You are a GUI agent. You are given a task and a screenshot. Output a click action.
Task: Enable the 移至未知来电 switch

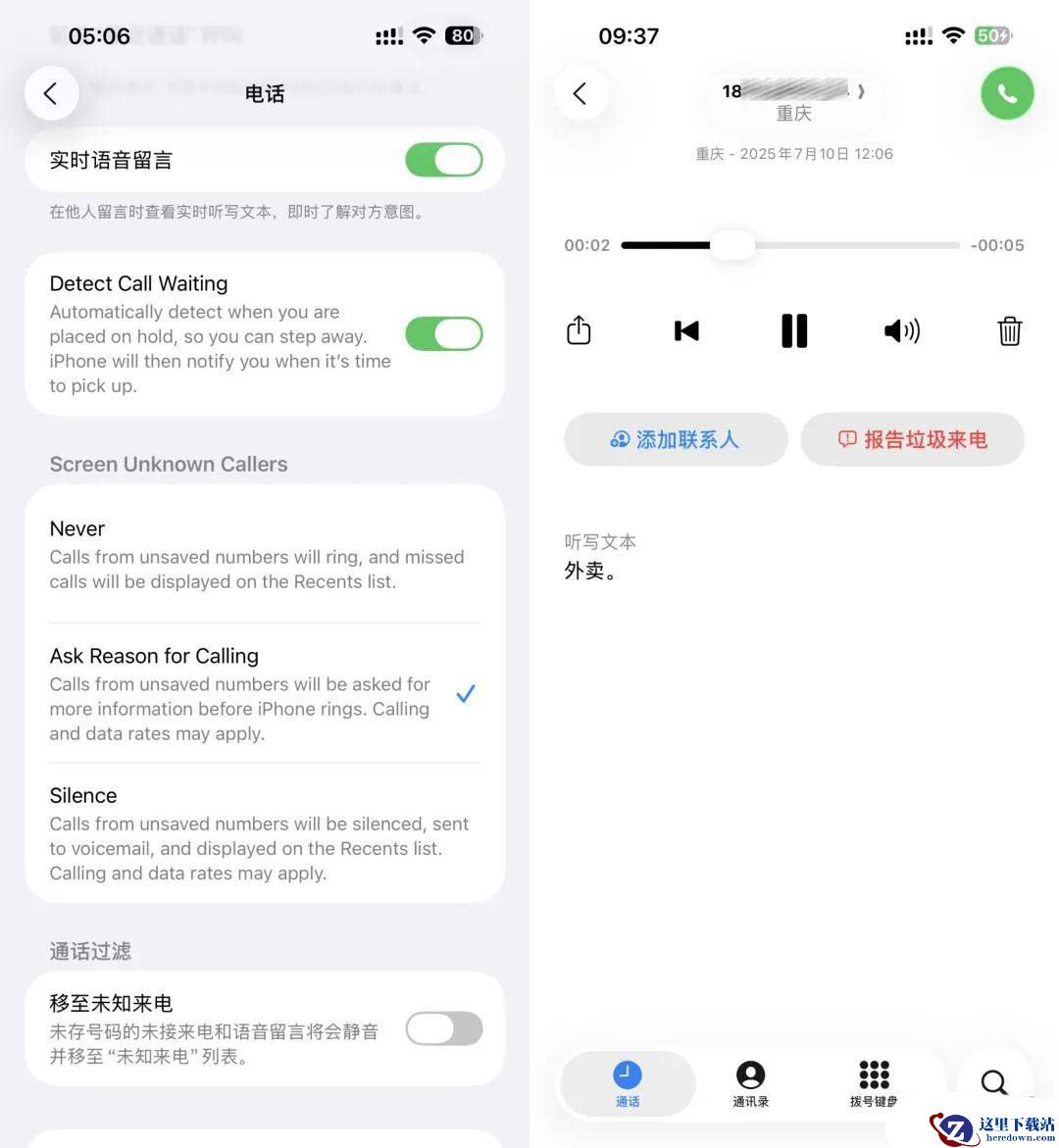click(x=444, y=1028)
